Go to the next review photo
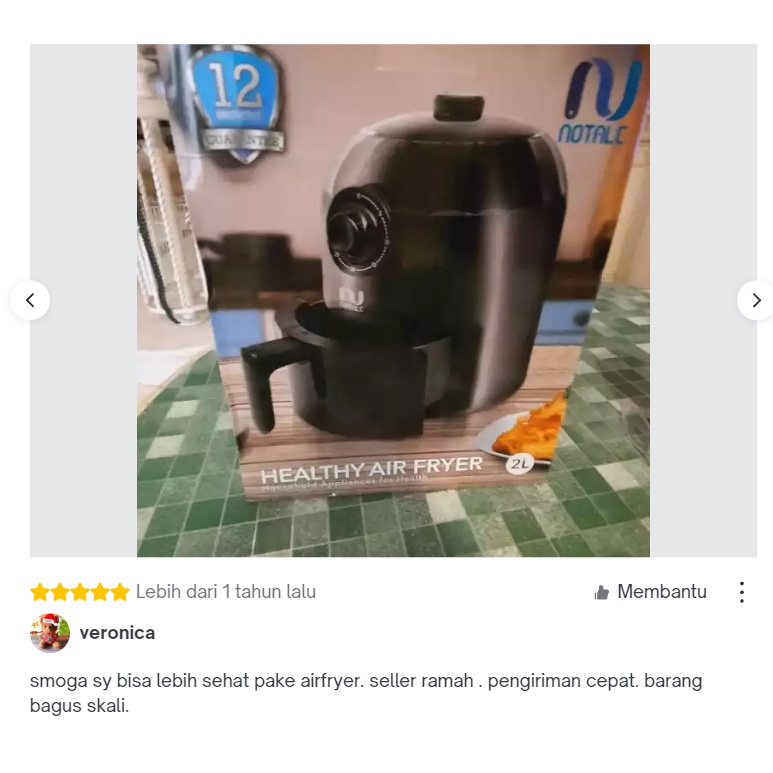Image resolution: width=773 pixels, height=773 pixels. [756, 300]
